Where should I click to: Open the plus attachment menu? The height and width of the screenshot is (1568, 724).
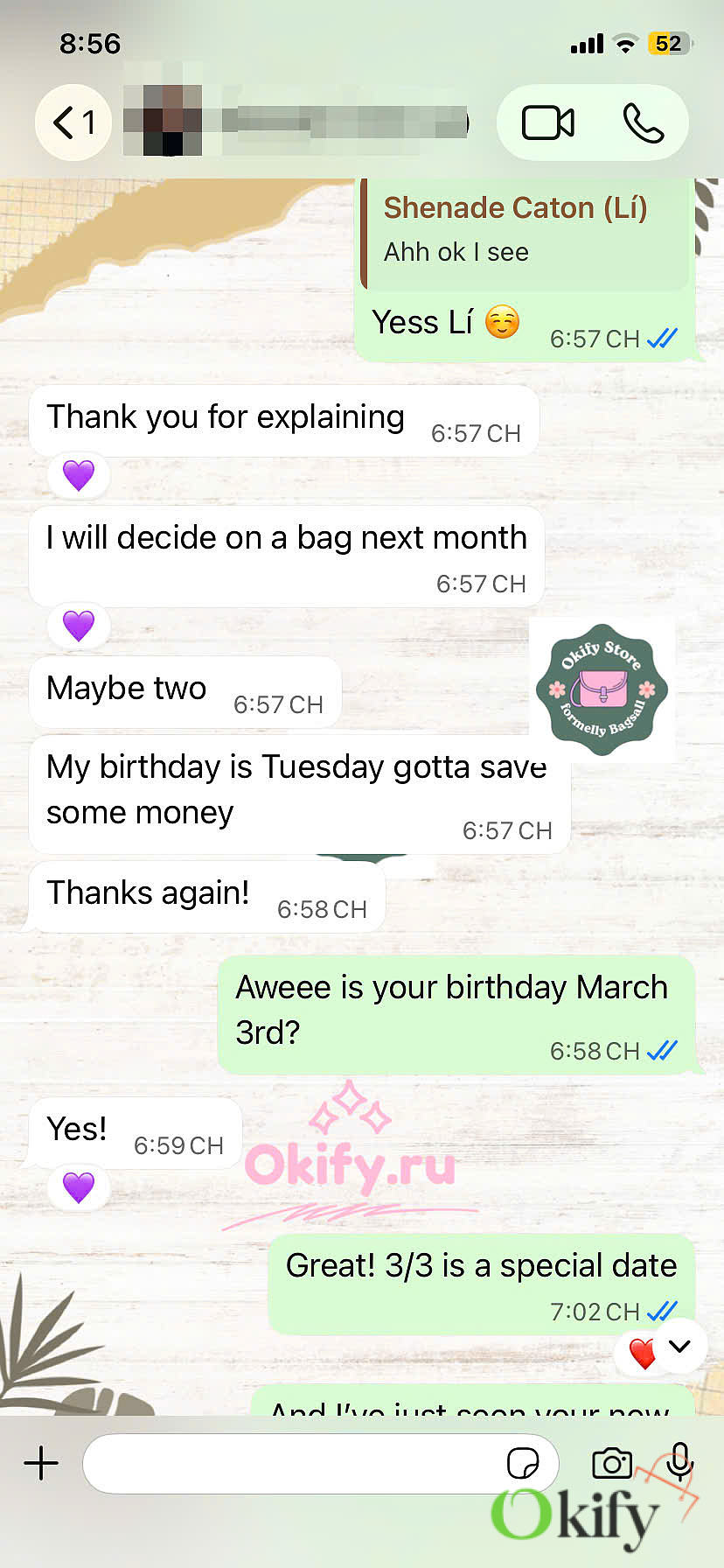pyautogui.click(x=41, y=1463)
